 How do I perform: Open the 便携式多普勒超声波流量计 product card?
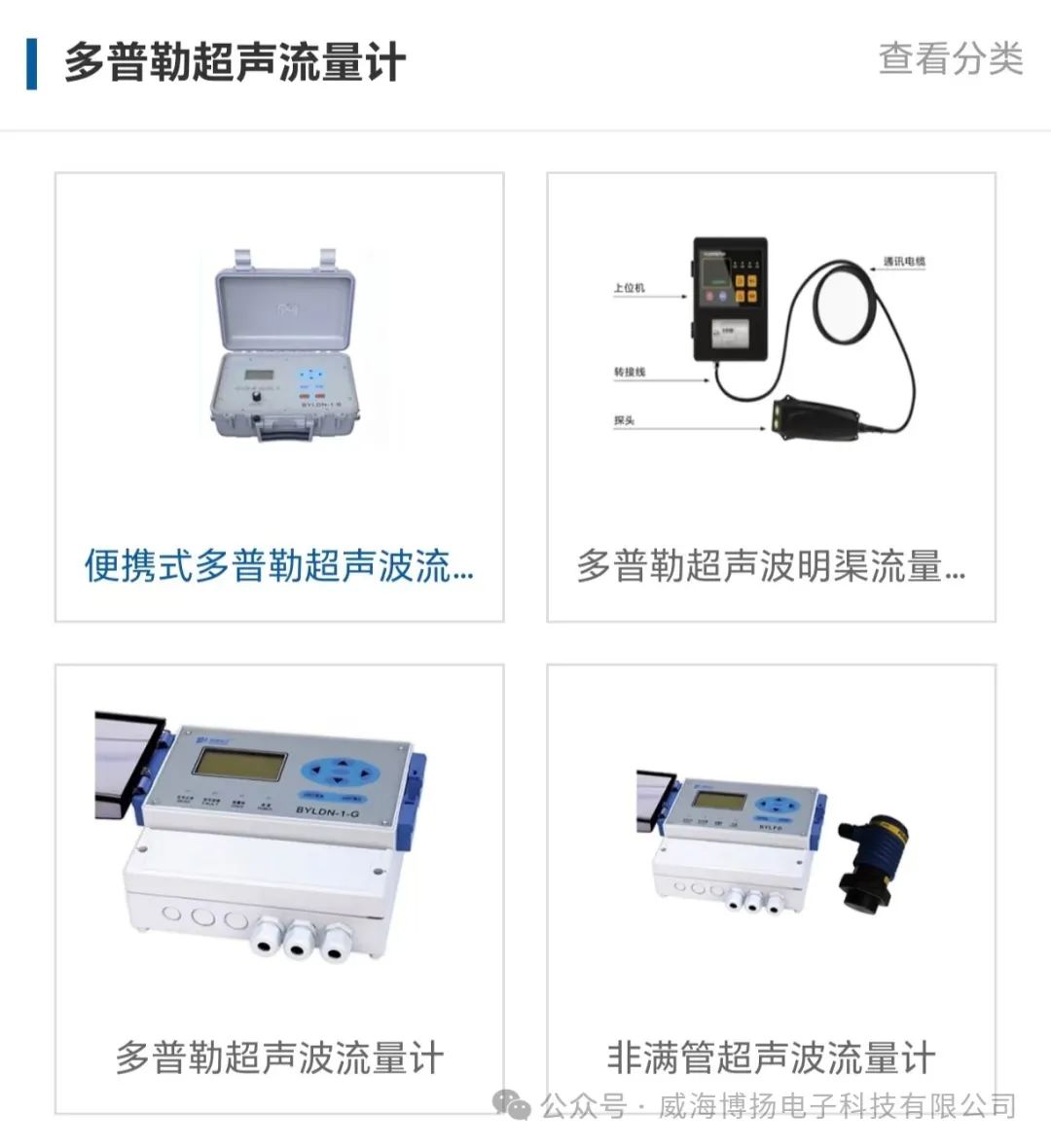click(x=279, y=397)
